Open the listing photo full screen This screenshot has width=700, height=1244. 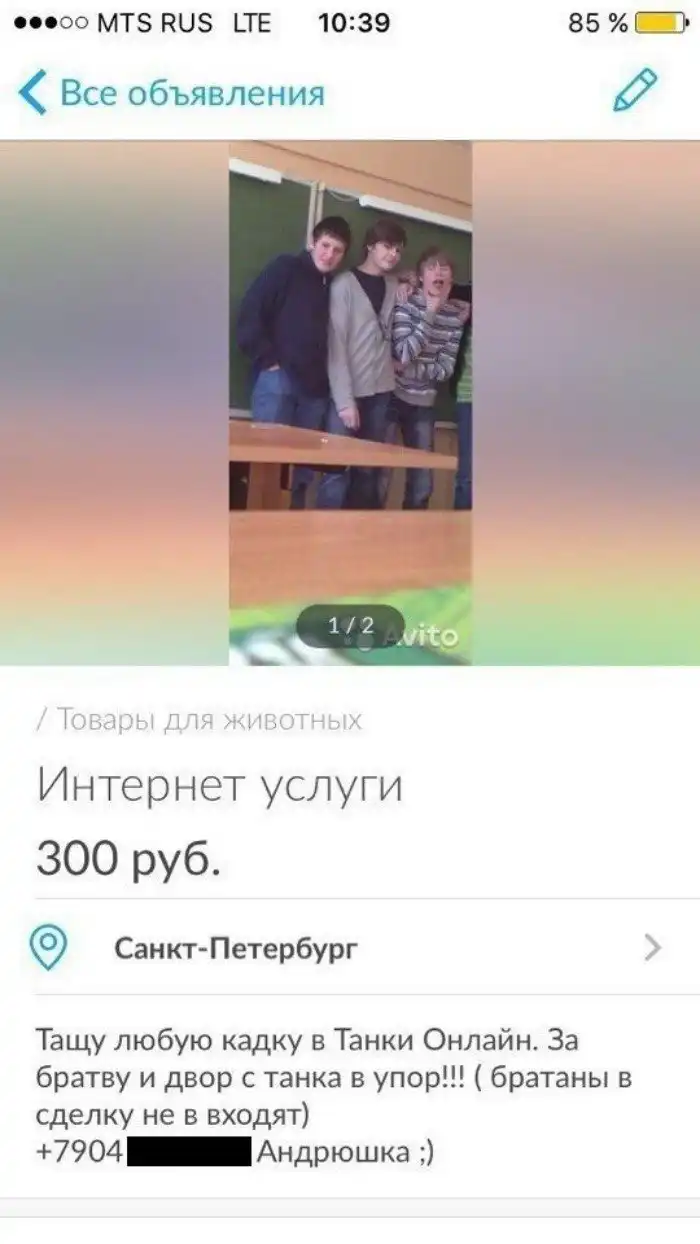[x=350, y=380]
